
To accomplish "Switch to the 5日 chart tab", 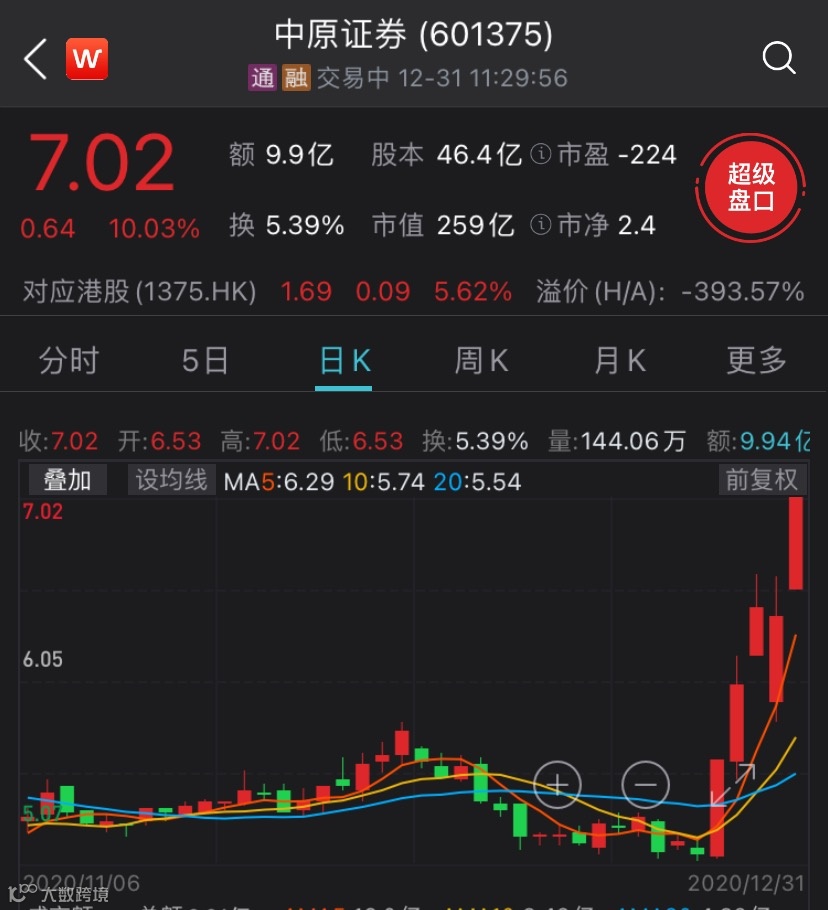I will click(x=205, y=360).
